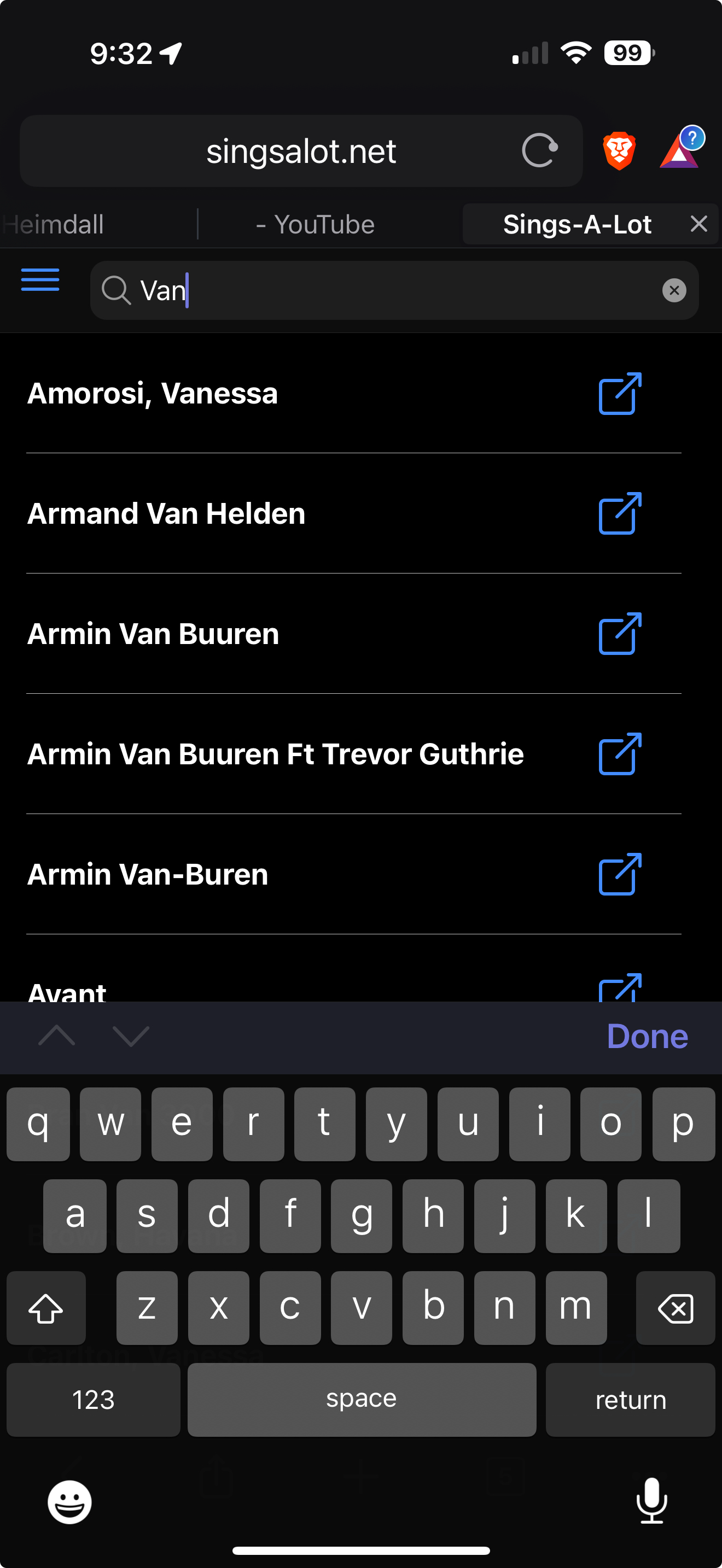Select Armin Van Buuren from results
This screenshot has width=722, height=1568.
[153, 634]
